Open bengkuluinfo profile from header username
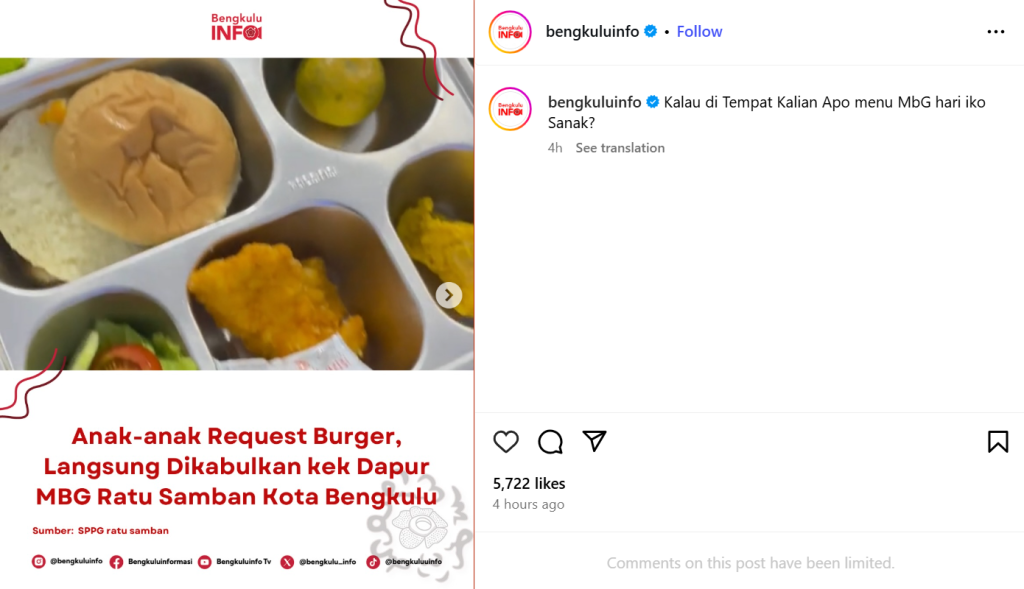The height and width of the screenshot is (589, 1024). click(592, 32)
